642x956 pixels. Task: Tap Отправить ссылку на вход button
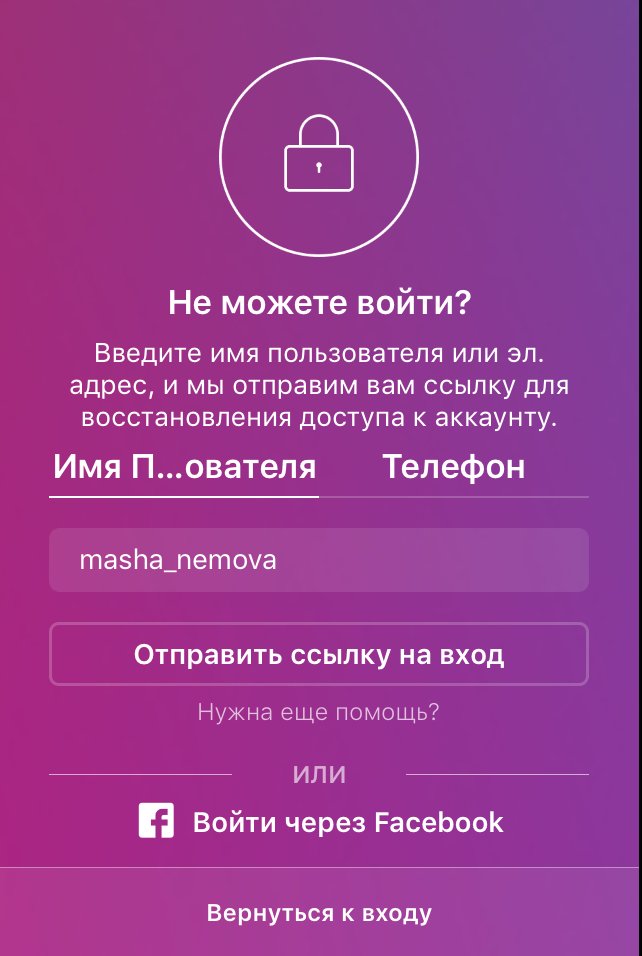pos(318,655)
